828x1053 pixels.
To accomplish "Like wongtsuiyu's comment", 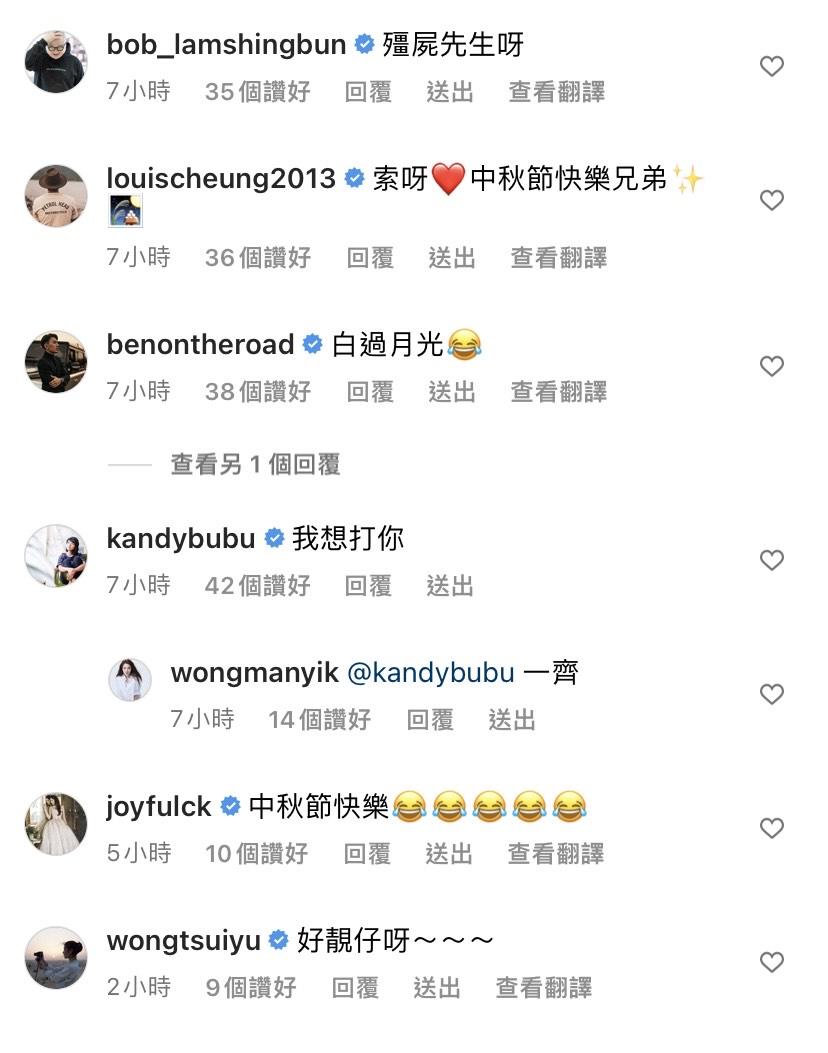I will [x=771, y=963].
